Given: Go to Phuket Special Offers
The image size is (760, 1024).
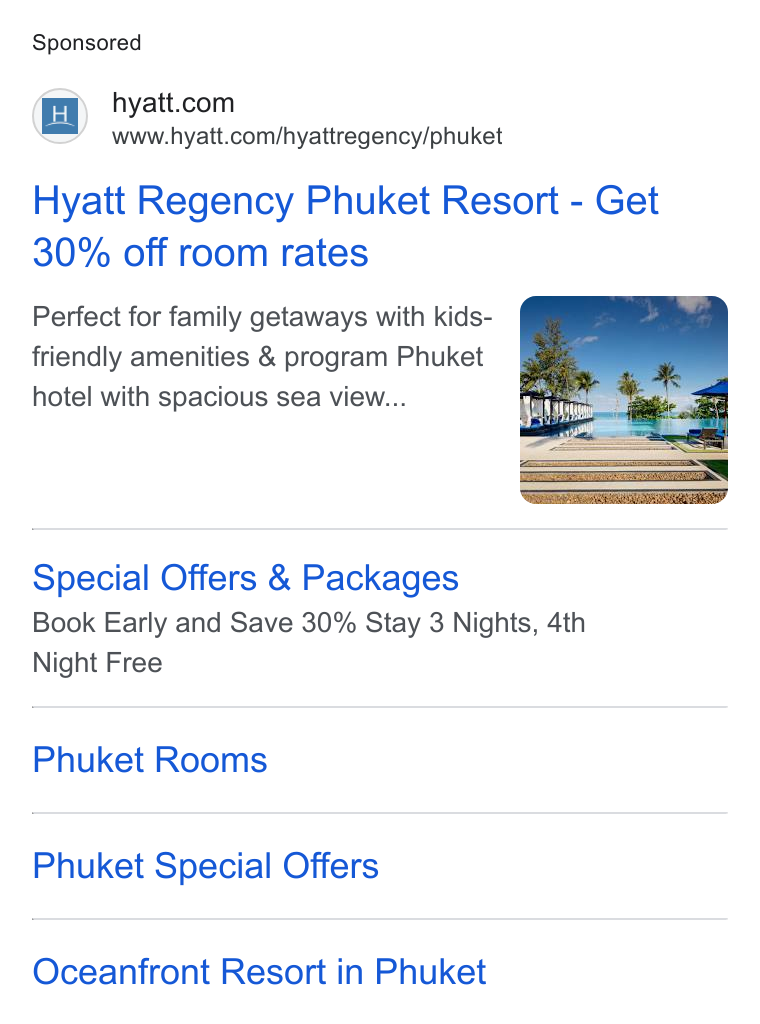Looking at the screenshot, I should (206, 866).
